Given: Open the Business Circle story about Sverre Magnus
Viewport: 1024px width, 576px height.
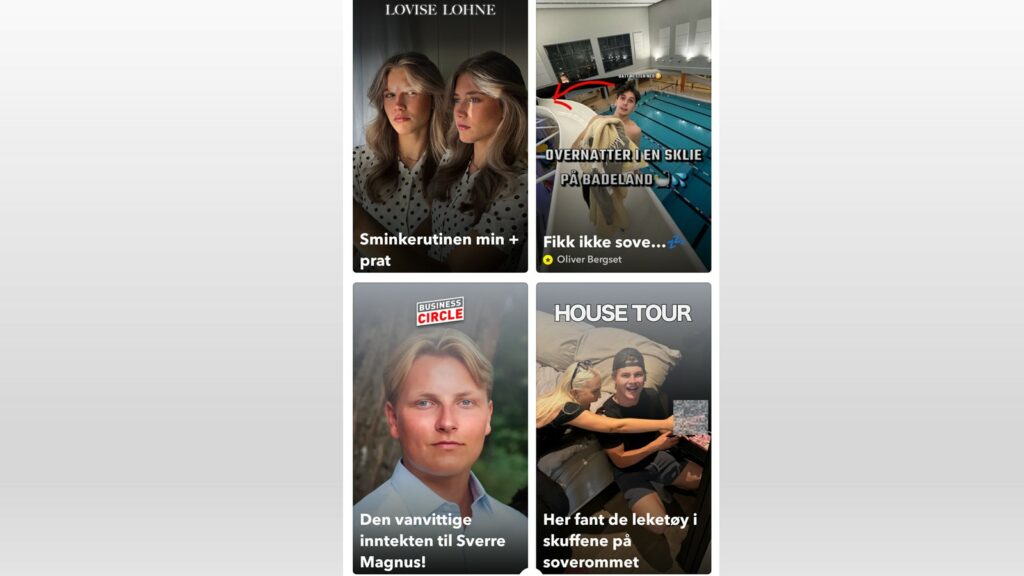Looking at the screenshot, I should pyautogui.click(x=440, y=428).
